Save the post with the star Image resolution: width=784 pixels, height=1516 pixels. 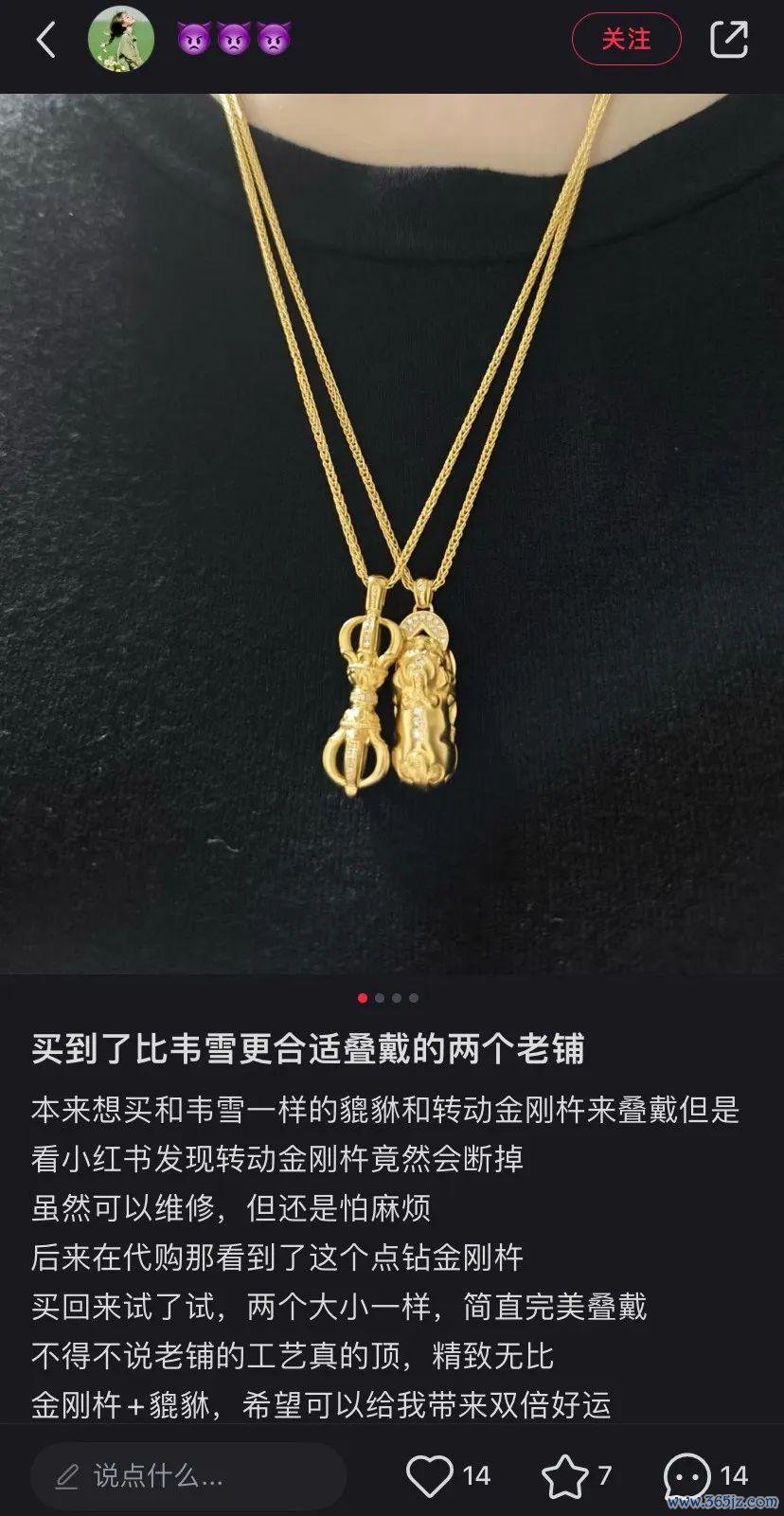pos(564,1475)
